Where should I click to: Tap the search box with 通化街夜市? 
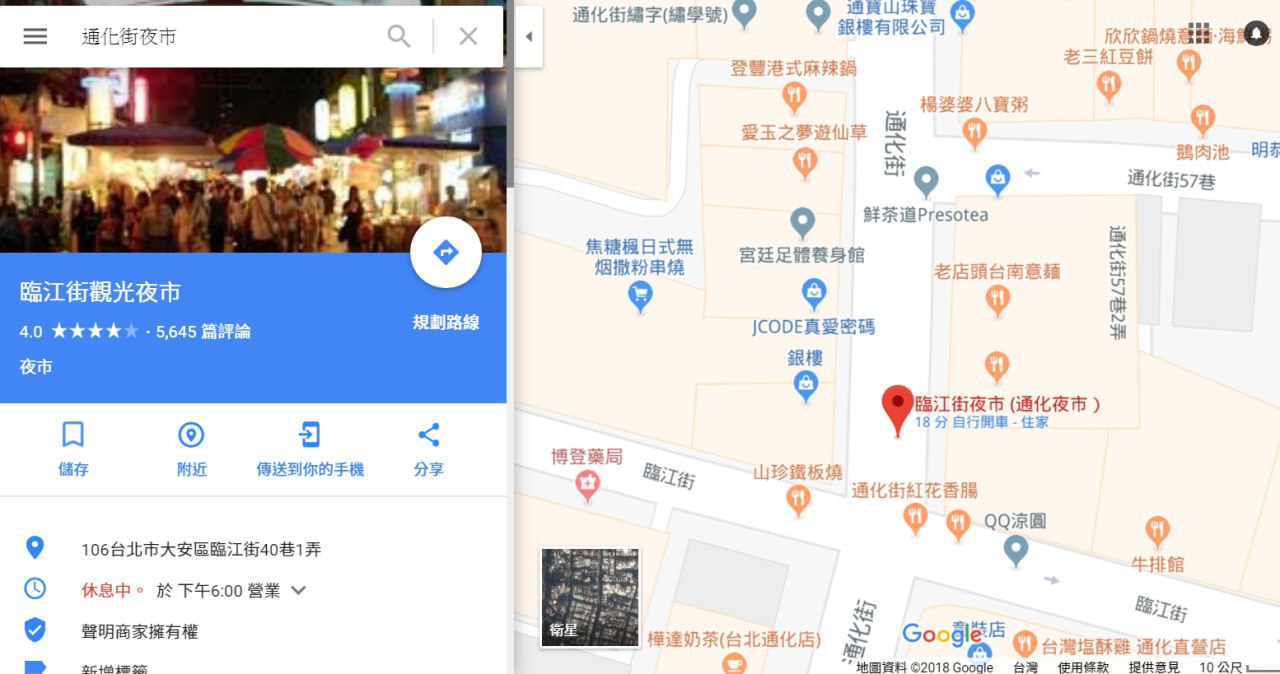[x=220, y=36]
